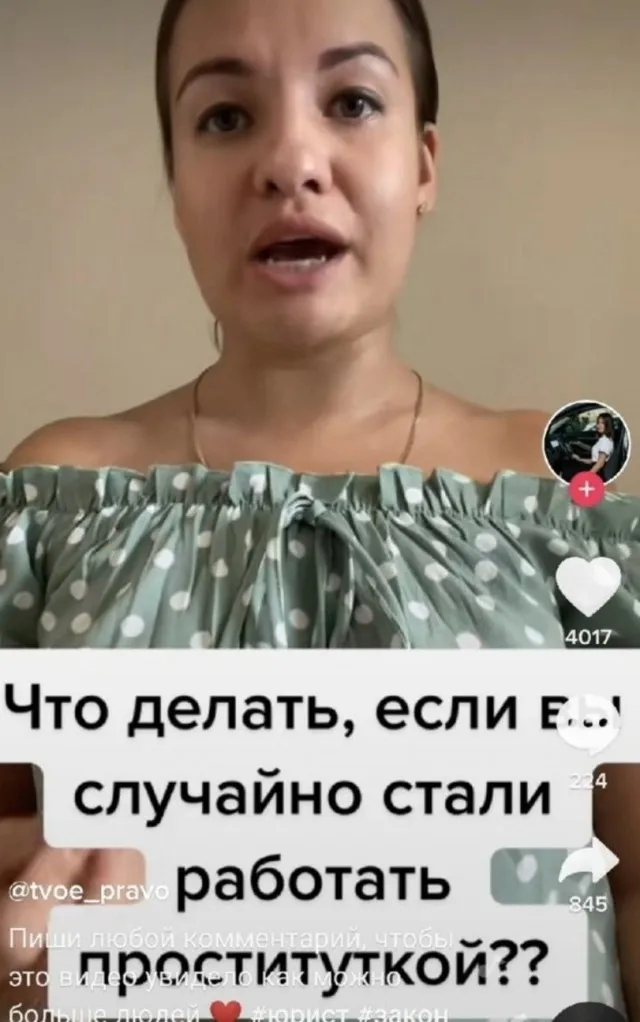
Task: Follow the creator with the plus badge
Action: click(586, 490)
